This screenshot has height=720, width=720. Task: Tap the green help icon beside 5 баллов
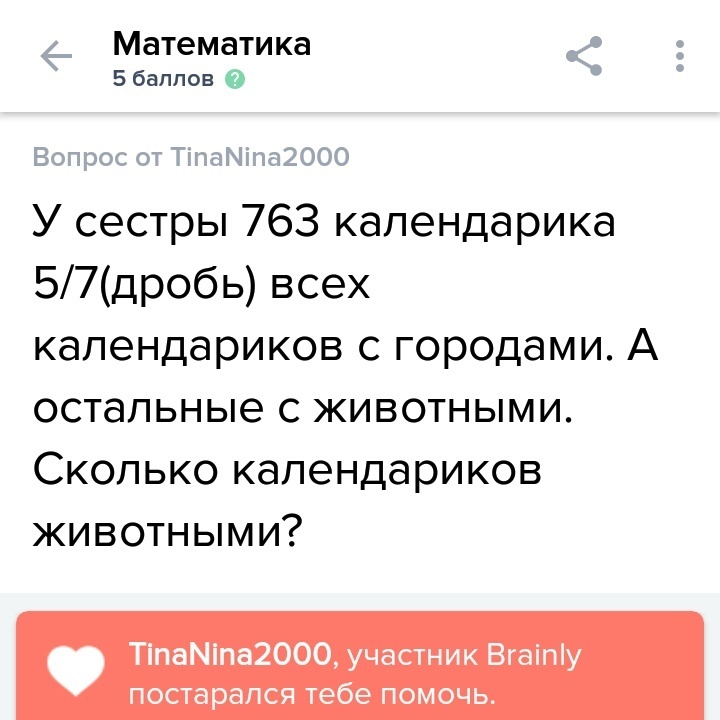[x=235, y=79]
